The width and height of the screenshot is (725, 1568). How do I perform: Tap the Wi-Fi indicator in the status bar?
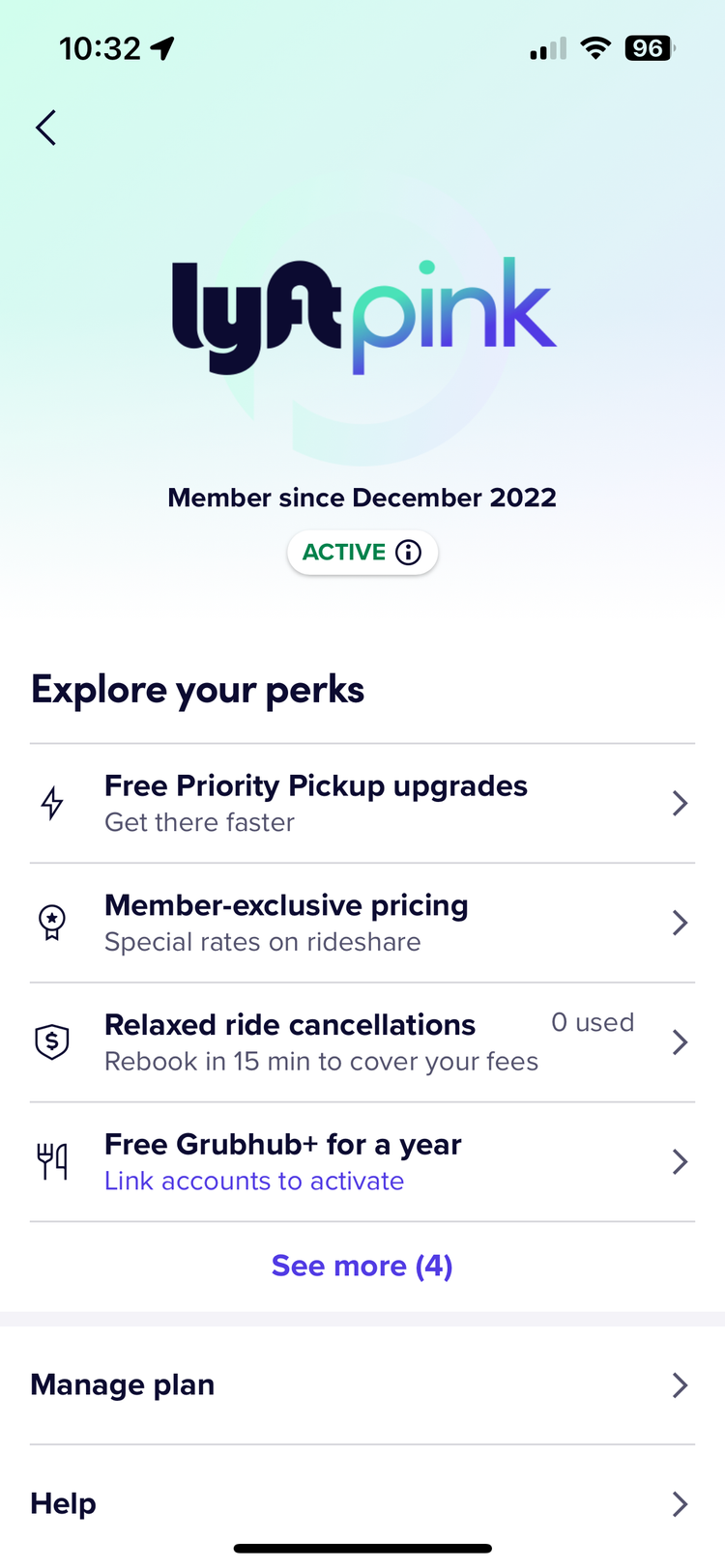click(595, 47)
